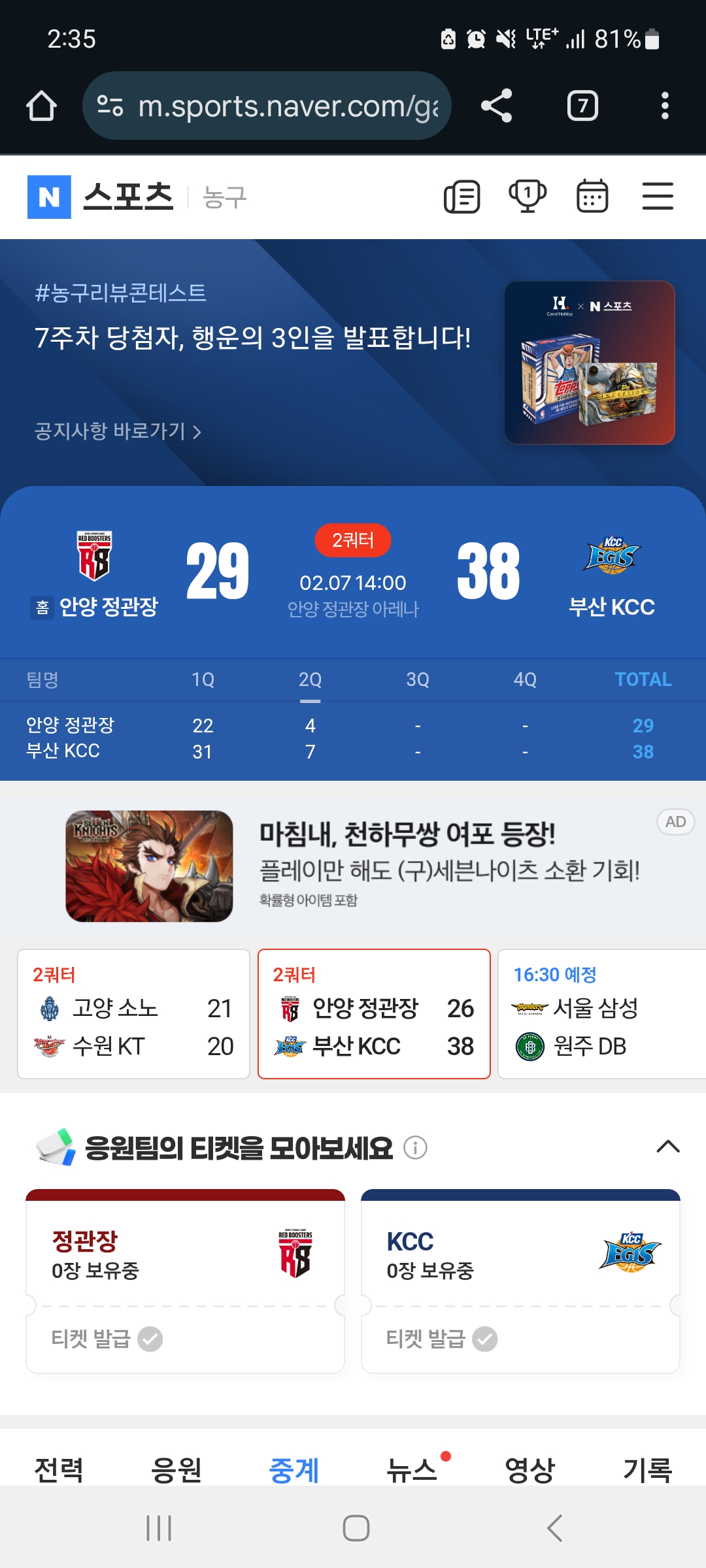Image resolution: width=706 pixels, height=1568 pixels.
Task: Open the rankings trophy icon
Action: 527,197
